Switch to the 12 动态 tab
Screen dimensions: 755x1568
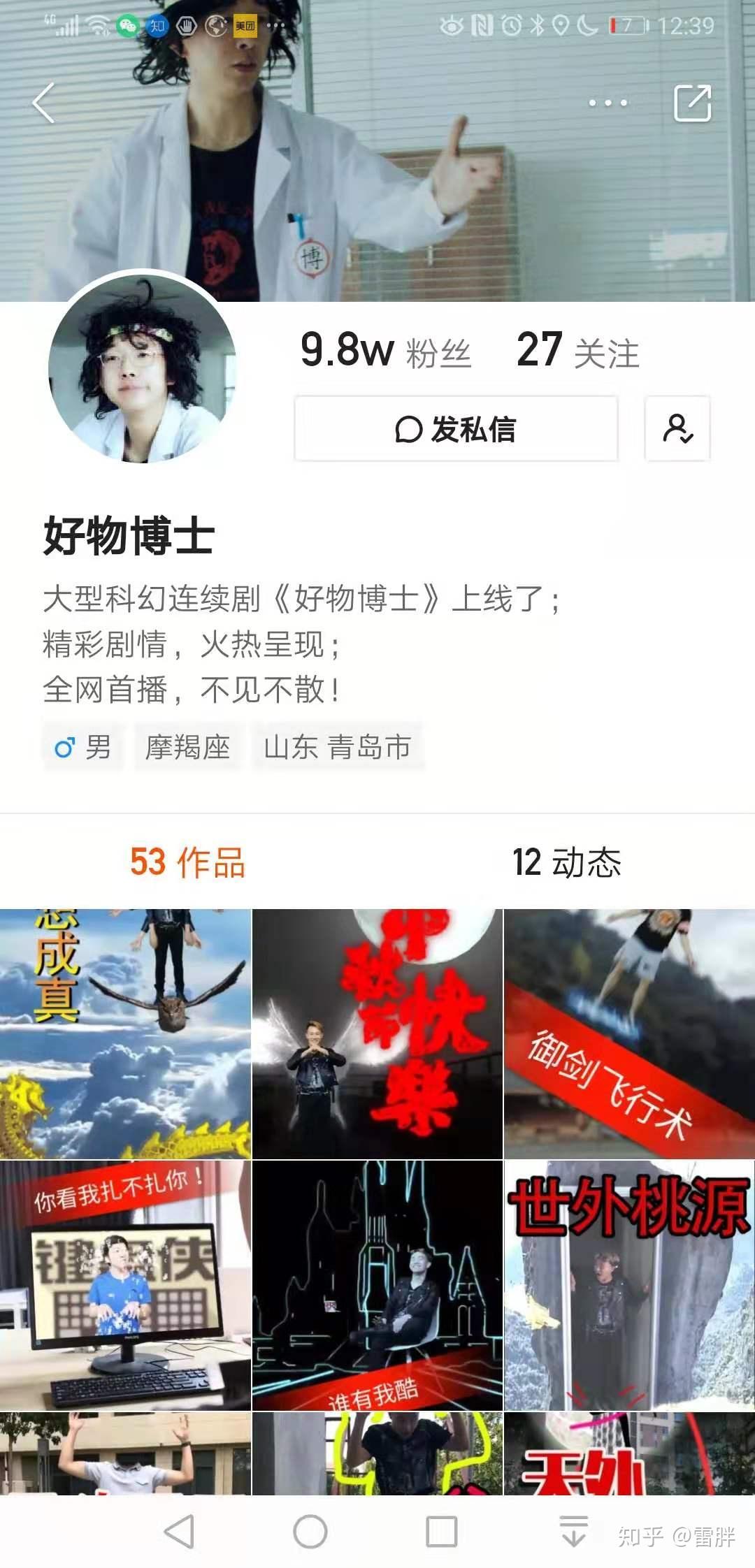pyautogui.click(x=567, y=862)
